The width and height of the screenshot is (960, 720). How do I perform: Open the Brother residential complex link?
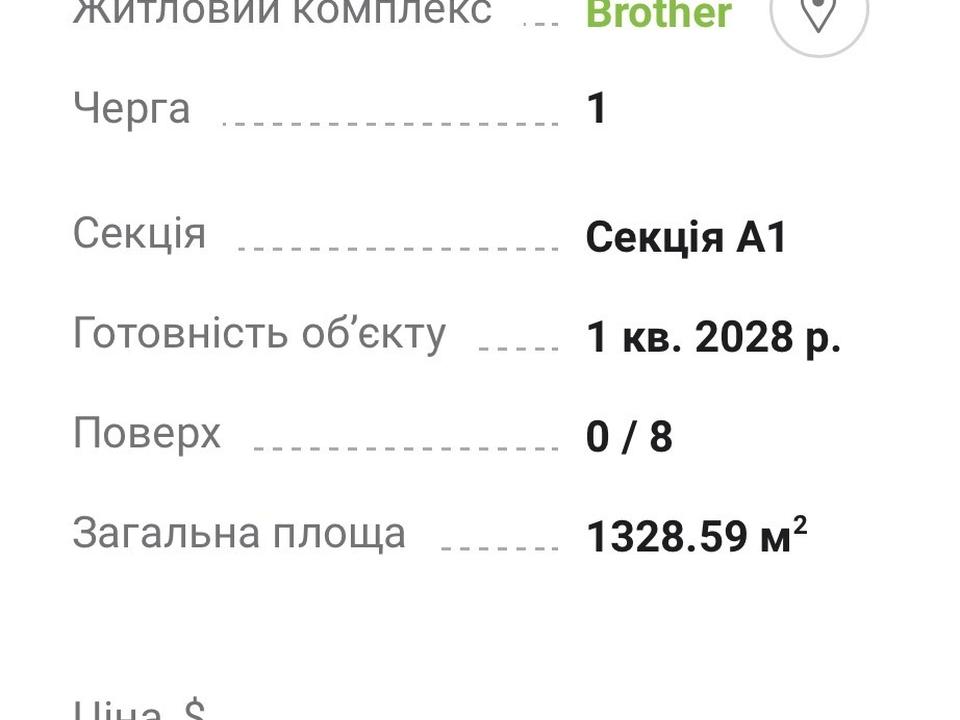pos(658,14)
